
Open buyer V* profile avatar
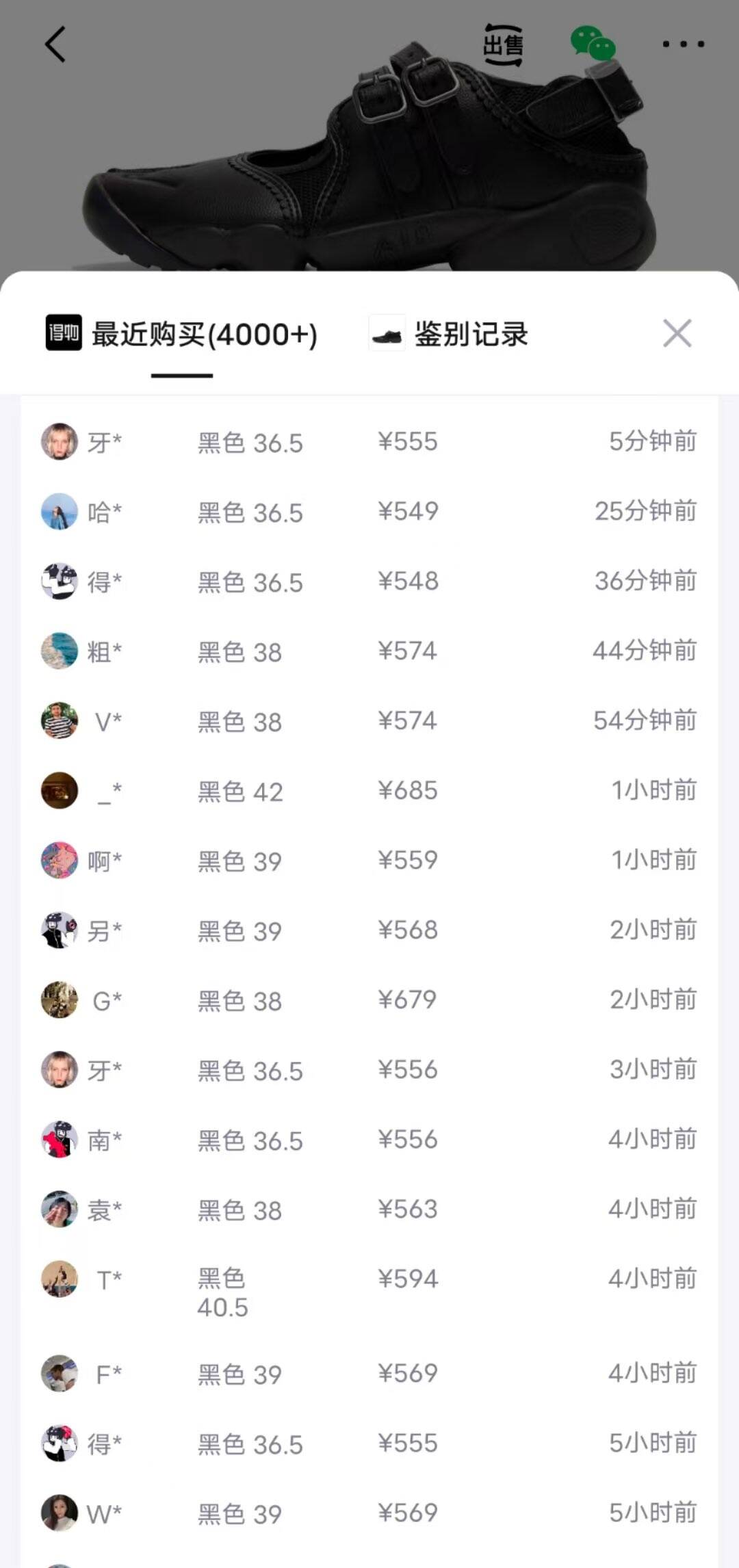click(60, 720)
